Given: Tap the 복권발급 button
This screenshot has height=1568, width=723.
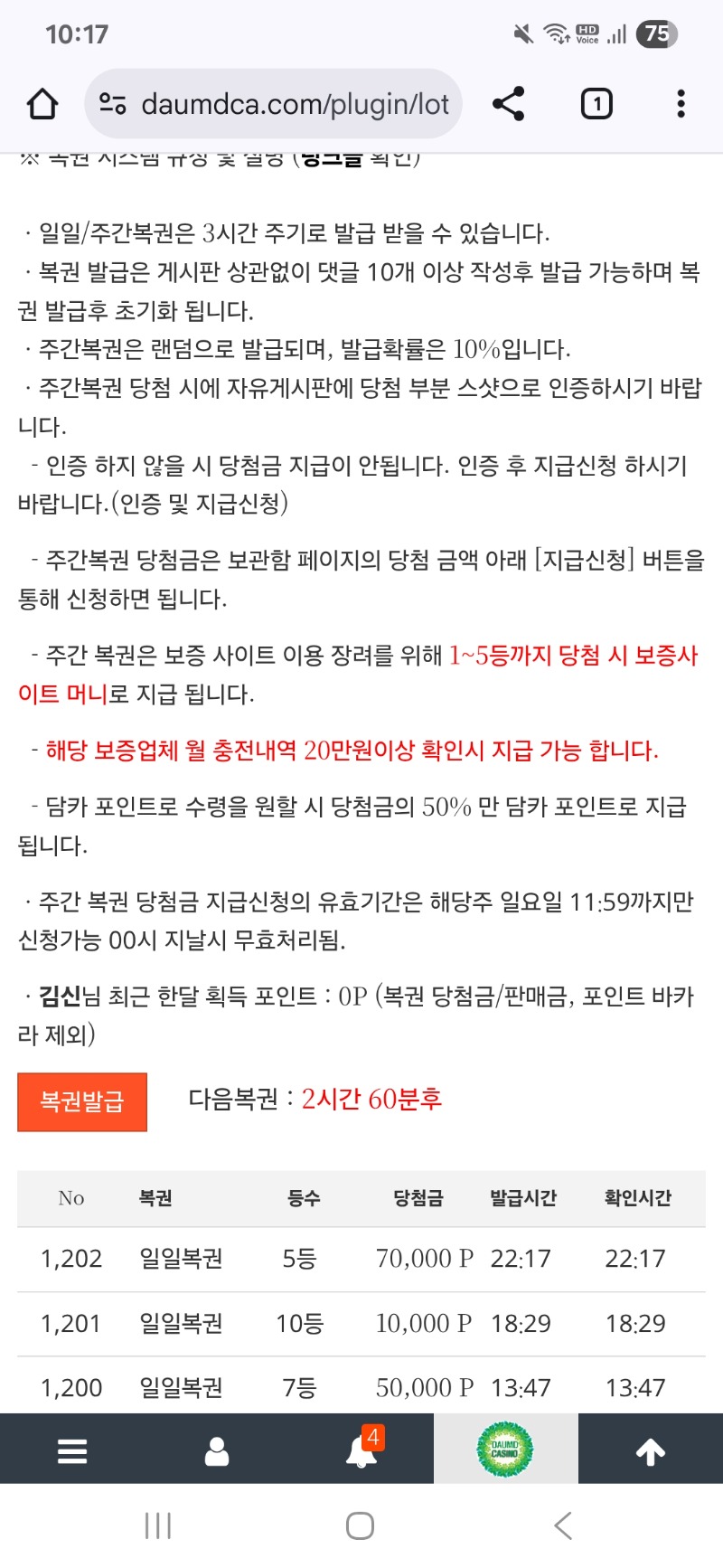Looking at the screenshot, I should [82, 1101].
